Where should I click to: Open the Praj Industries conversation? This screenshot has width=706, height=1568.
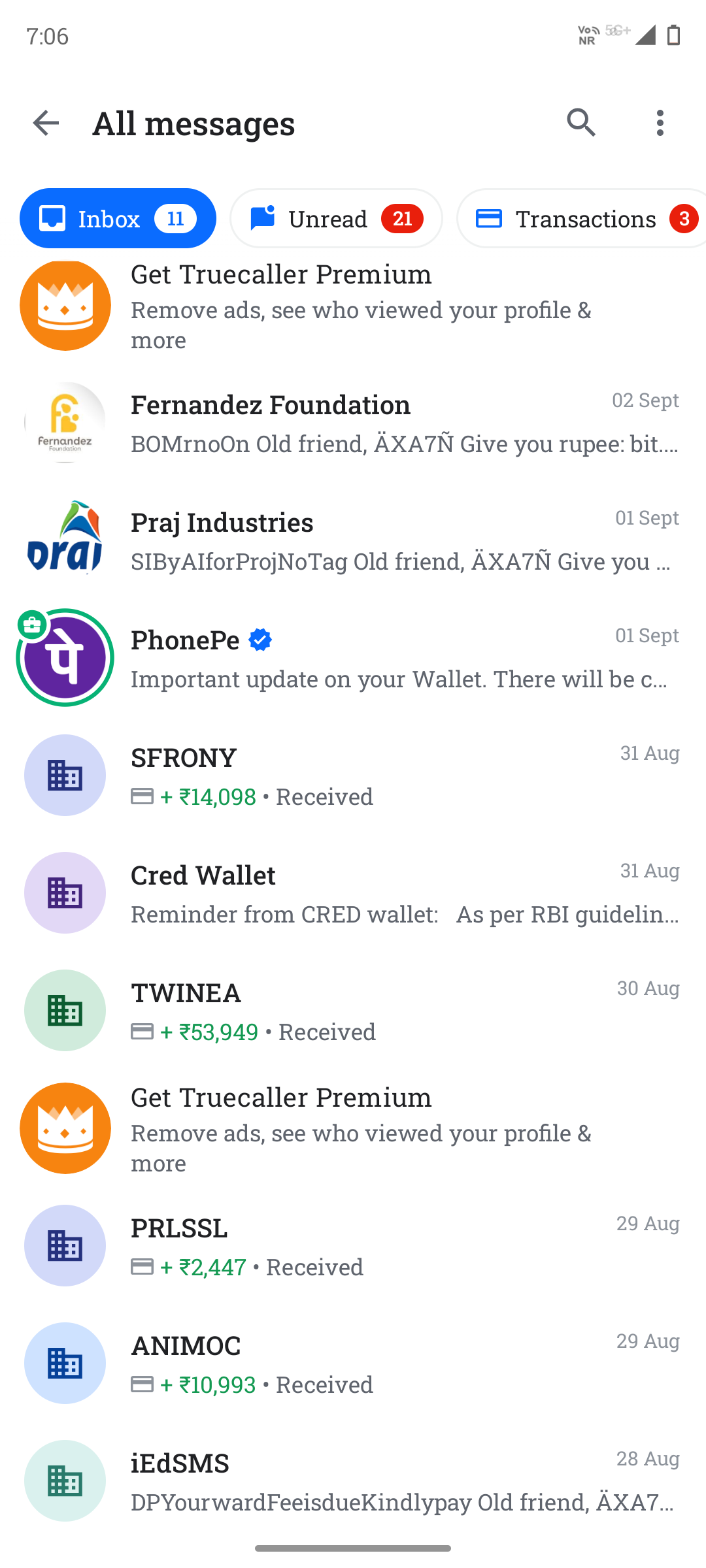click(353, 540)
